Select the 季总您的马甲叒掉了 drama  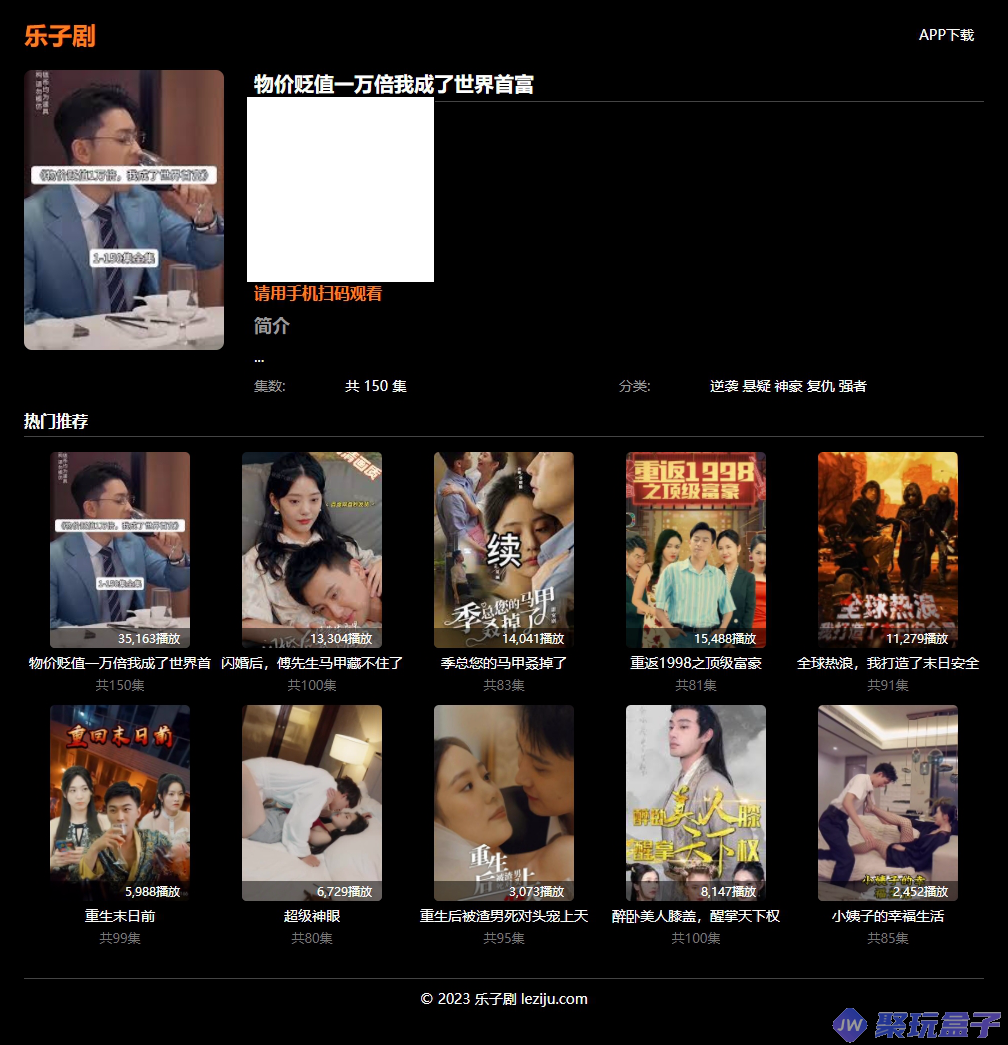pos(504,550)
